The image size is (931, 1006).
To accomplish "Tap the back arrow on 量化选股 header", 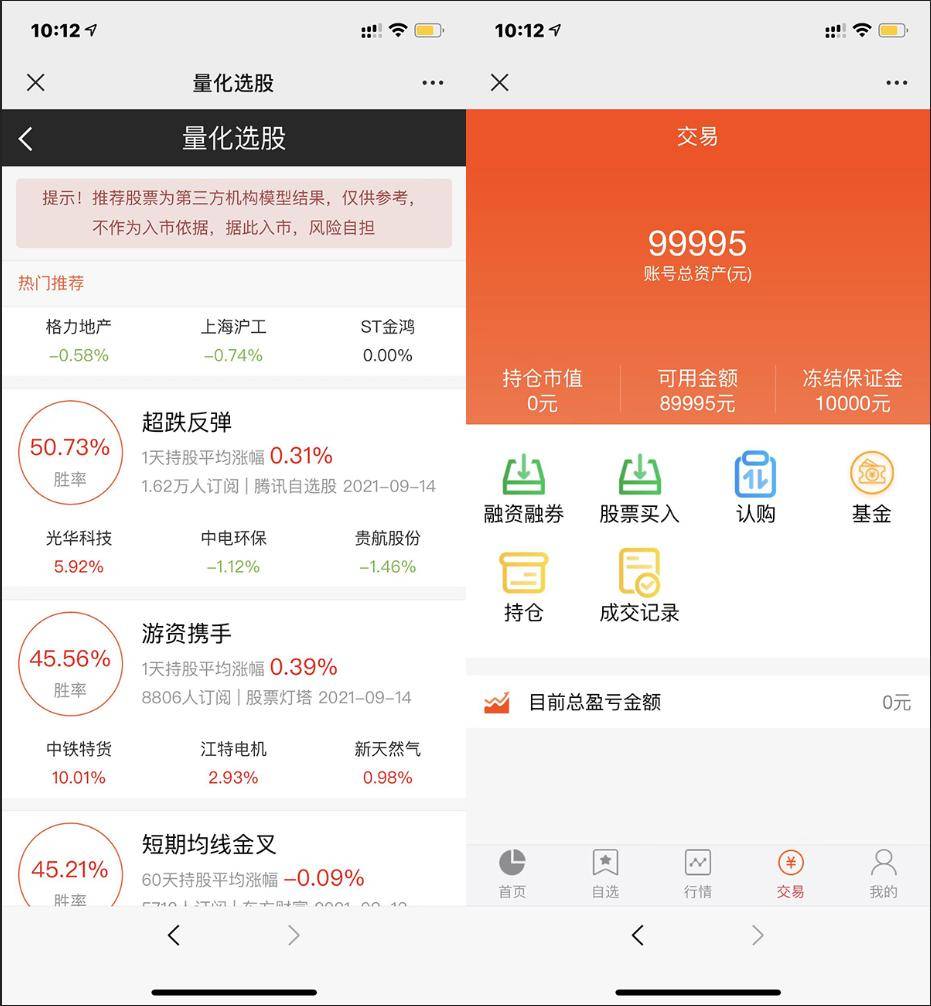I will pos(25,137).
